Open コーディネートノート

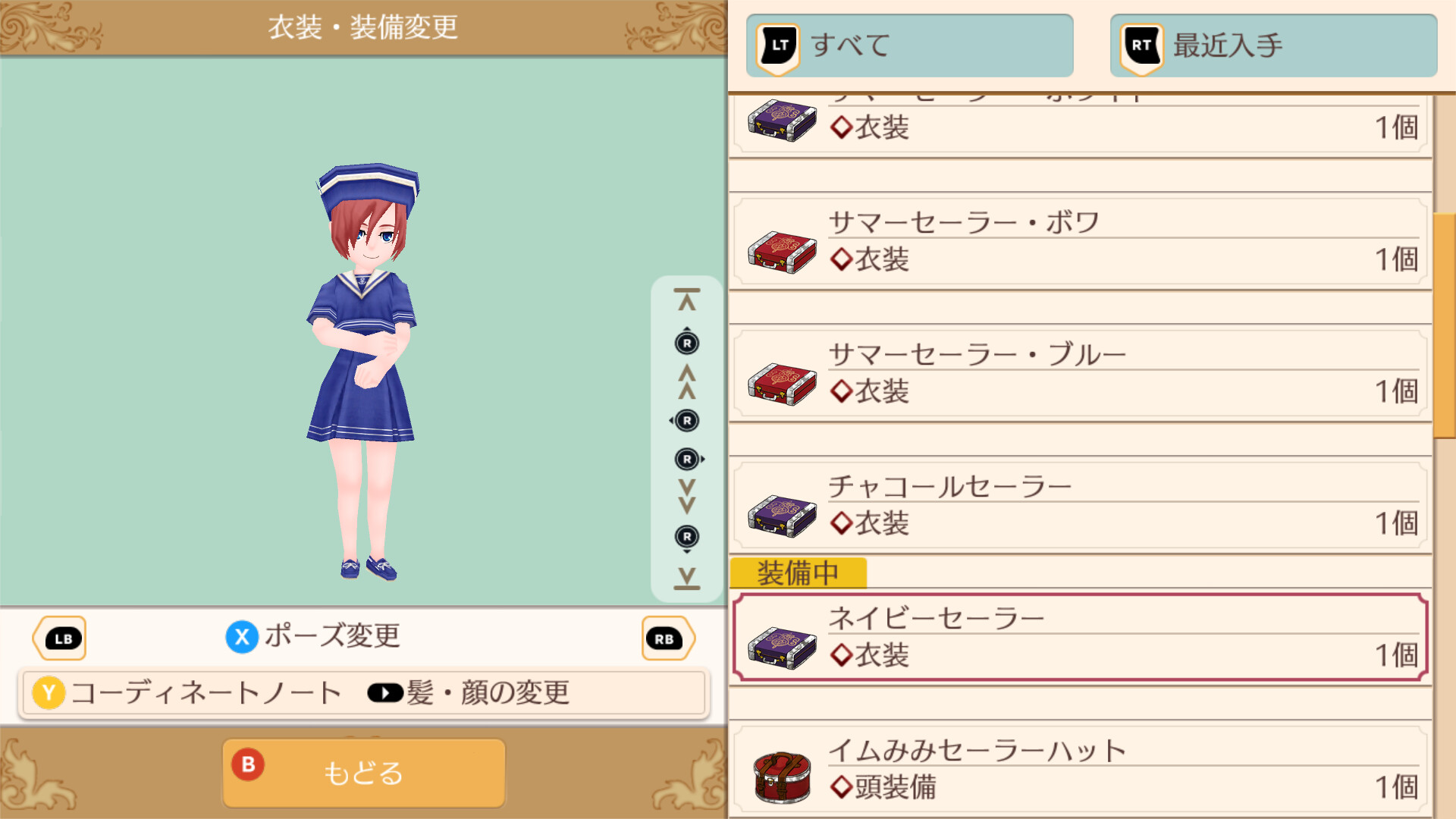tap(188, 693)
